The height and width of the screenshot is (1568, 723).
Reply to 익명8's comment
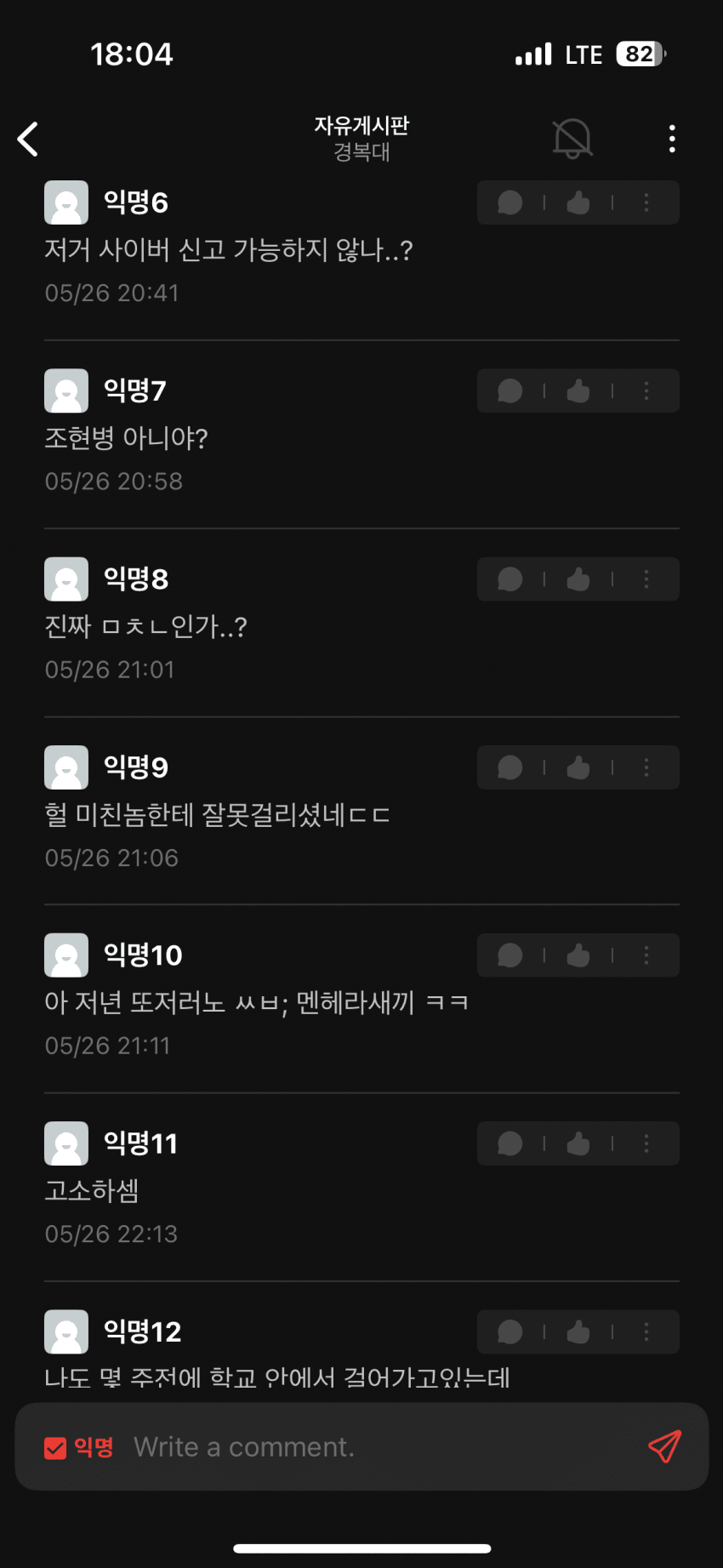click(510, 579)
